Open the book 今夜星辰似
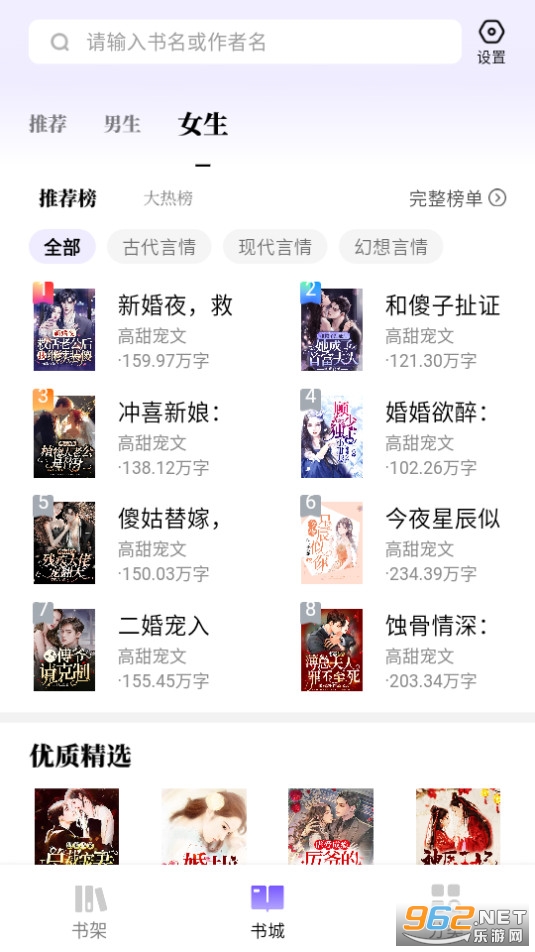535x952 pixels. 401,542
